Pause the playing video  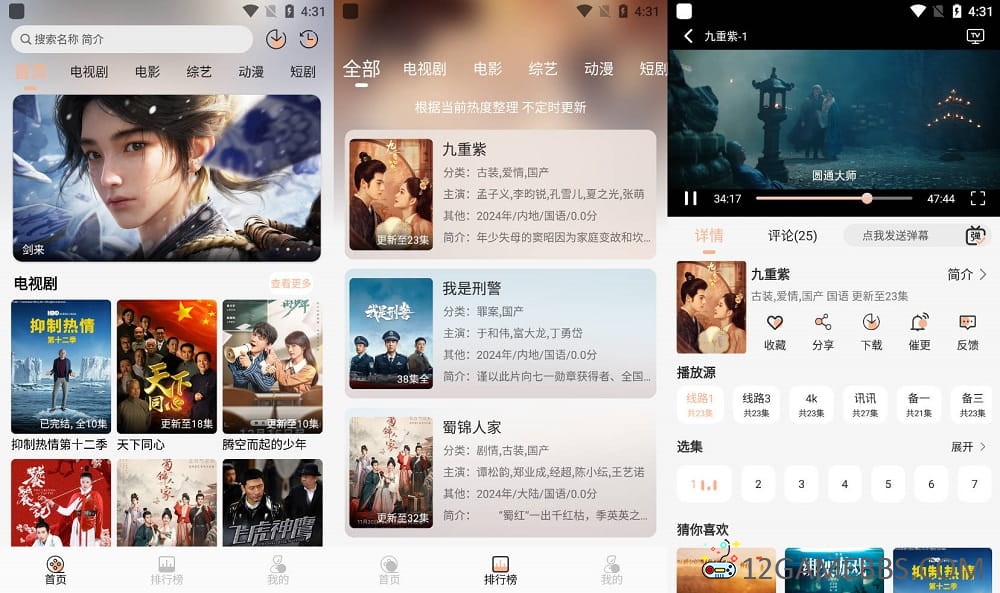[690, 198]
